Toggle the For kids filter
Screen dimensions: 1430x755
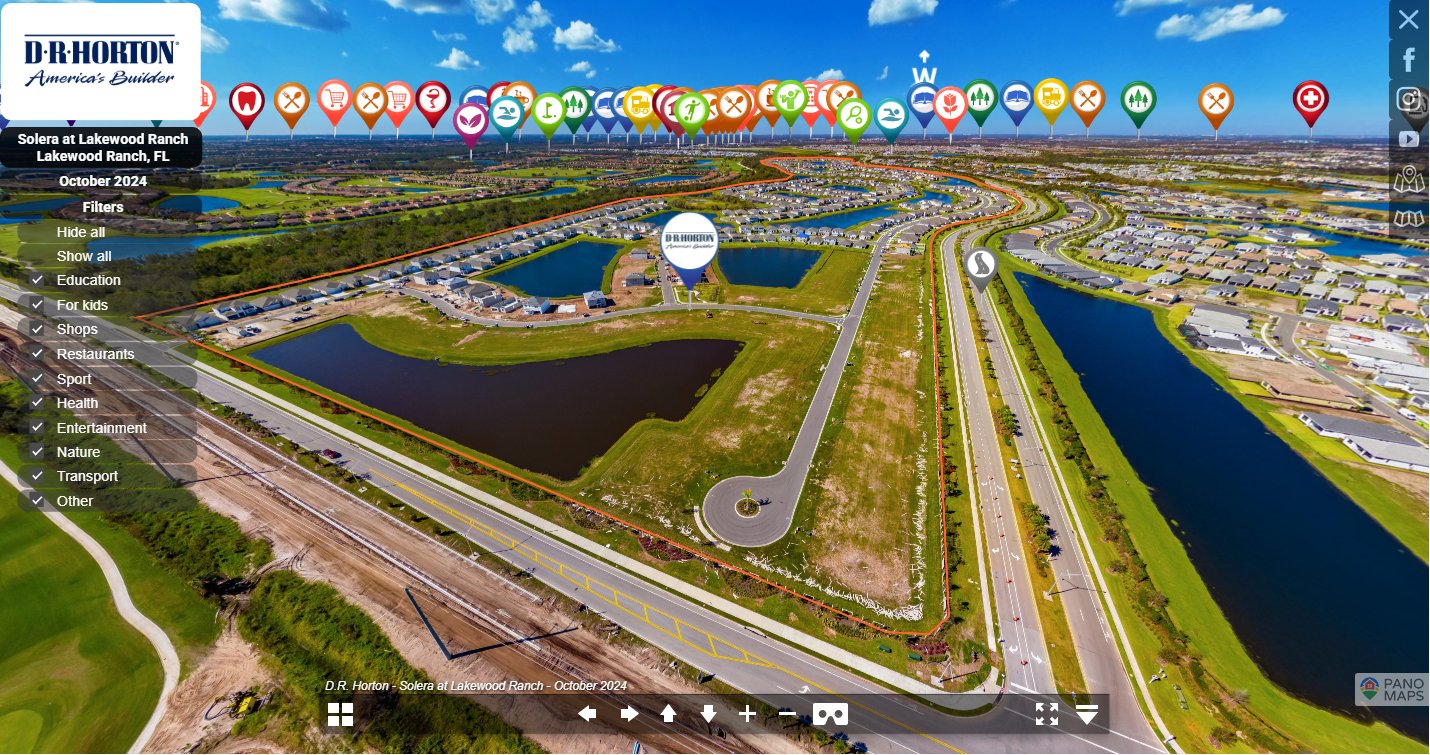click(37, 305)
